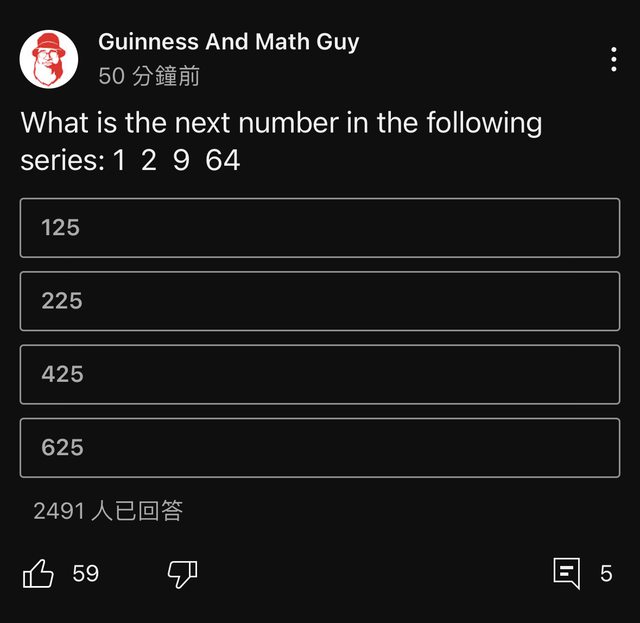Vote for 425 in the poll

pyautogui.click(x=320, y=374)
